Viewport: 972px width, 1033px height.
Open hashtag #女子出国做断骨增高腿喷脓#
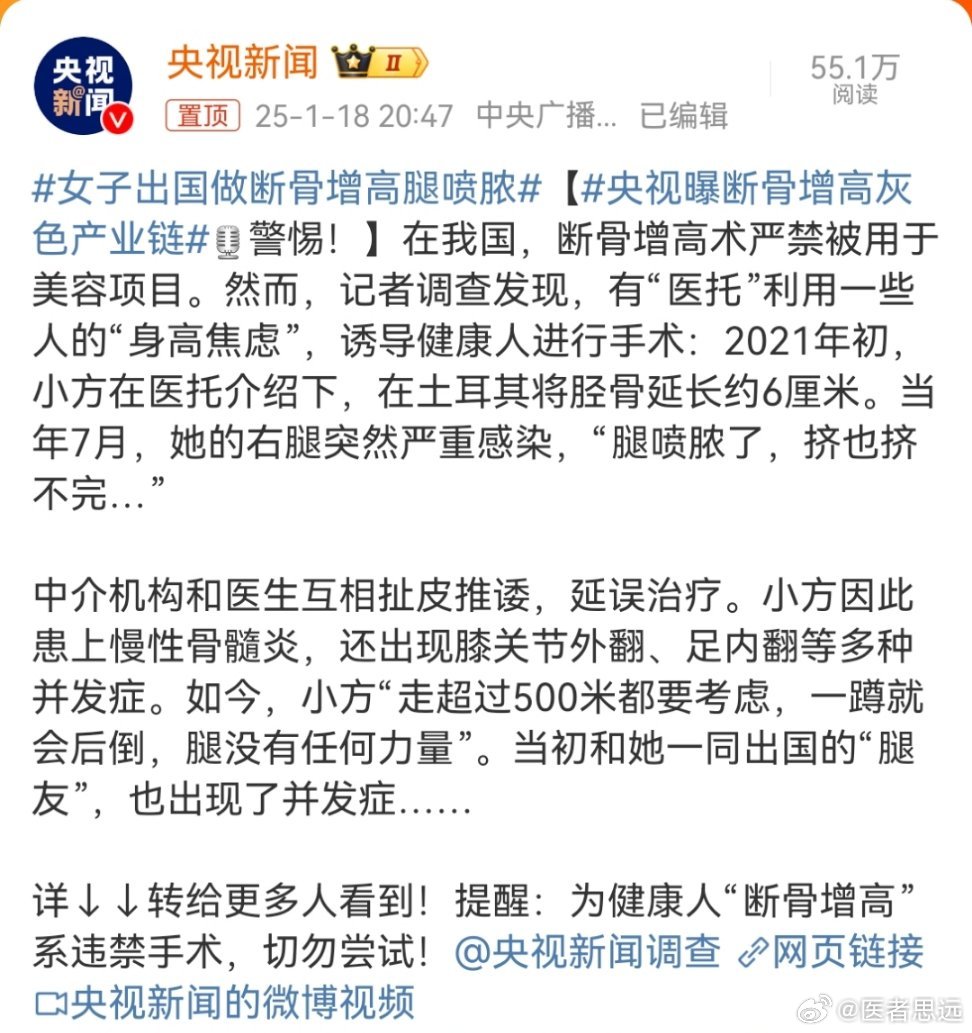(x=288, y=188)
